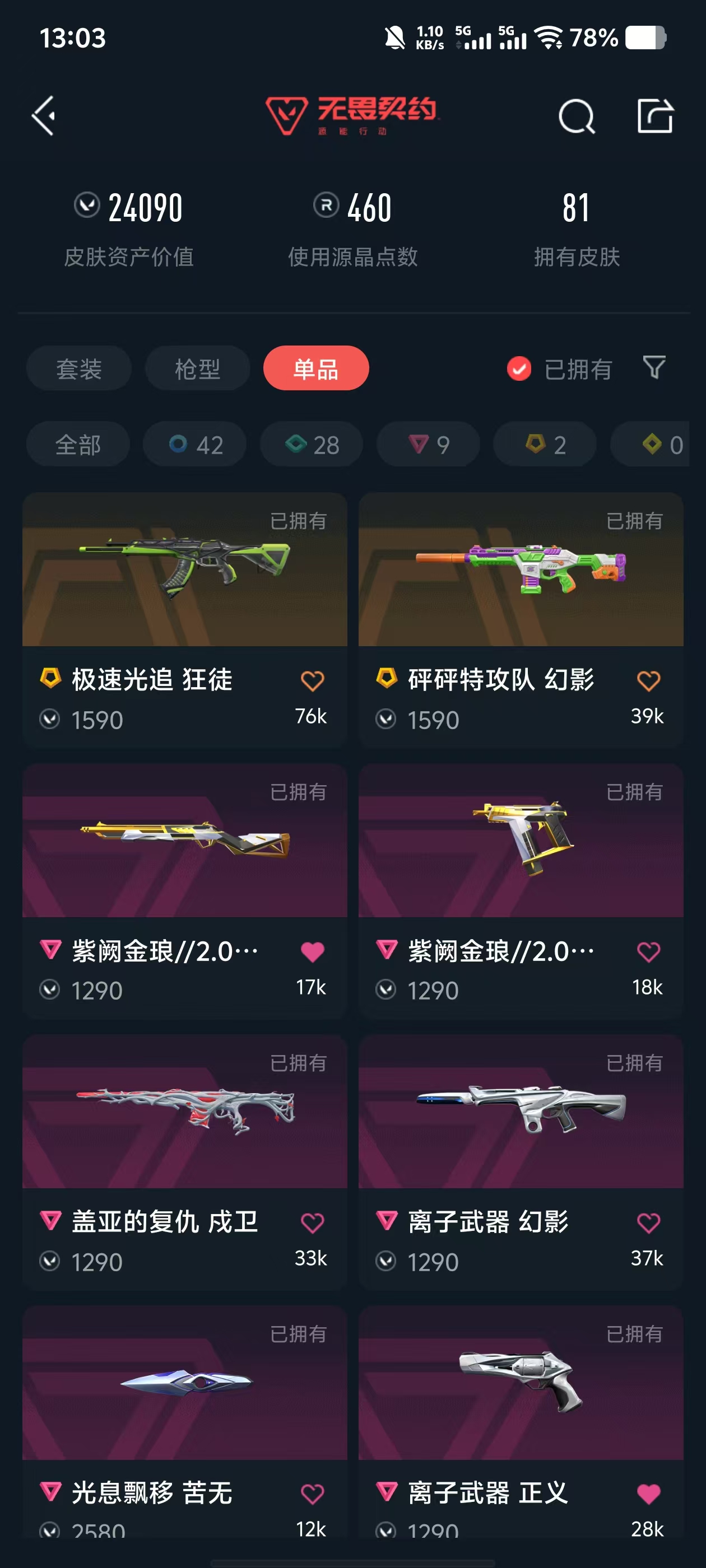This screenshot has height=1568, width=706.
Task: Like the 砰砰特攻队 幻影 skin
Action: [648, 680]
